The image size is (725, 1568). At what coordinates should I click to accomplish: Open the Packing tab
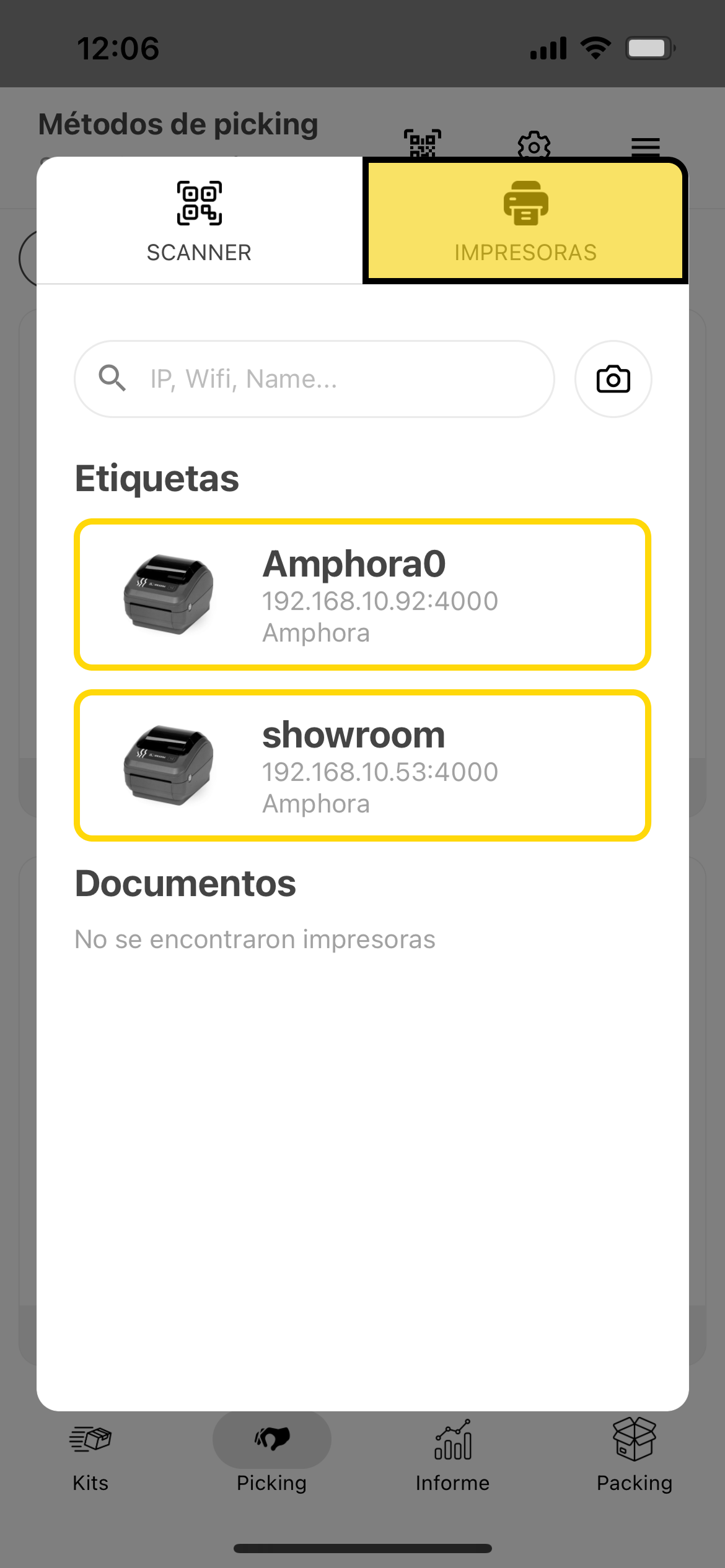tap(634, 1454)
